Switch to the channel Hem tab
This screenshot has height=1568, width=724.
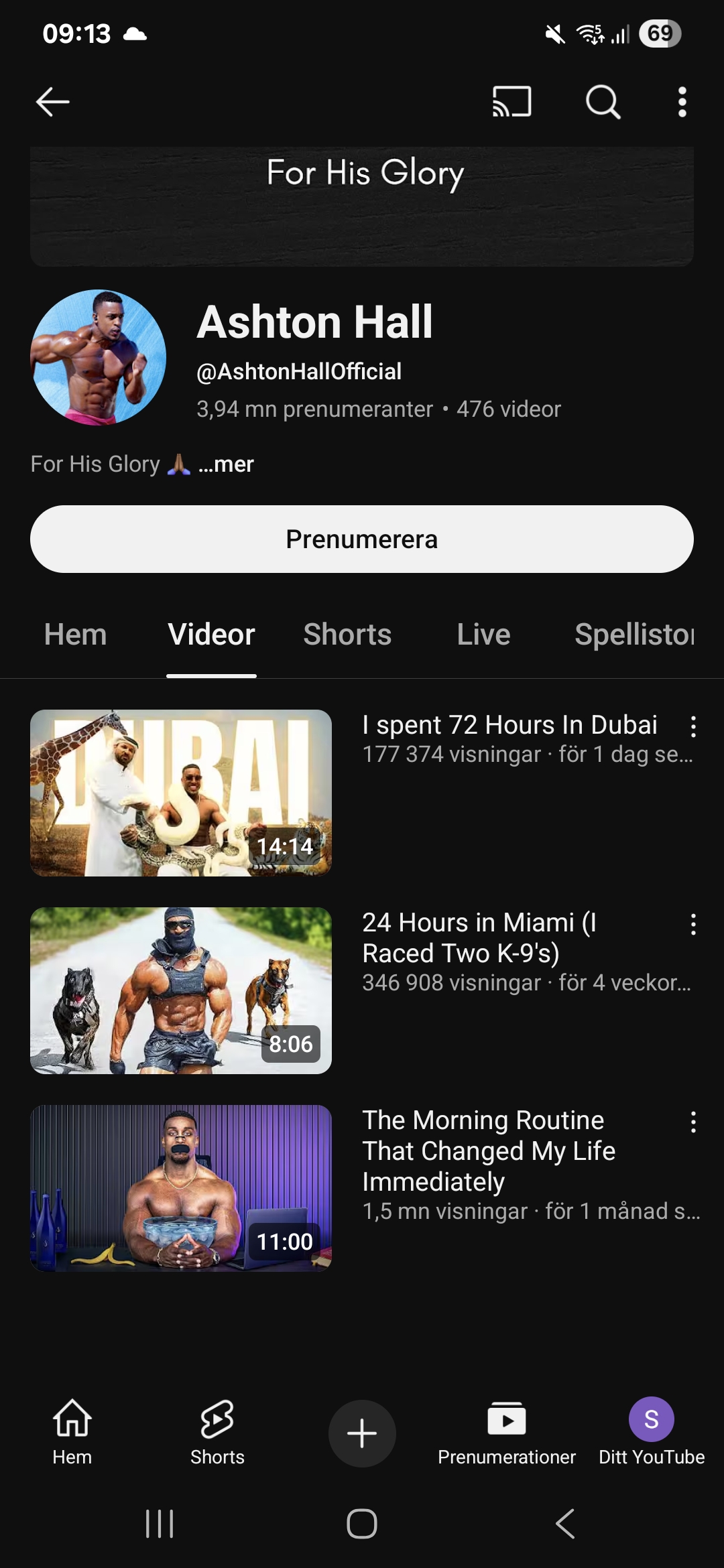pyautogui.click(x=76, y=635)
